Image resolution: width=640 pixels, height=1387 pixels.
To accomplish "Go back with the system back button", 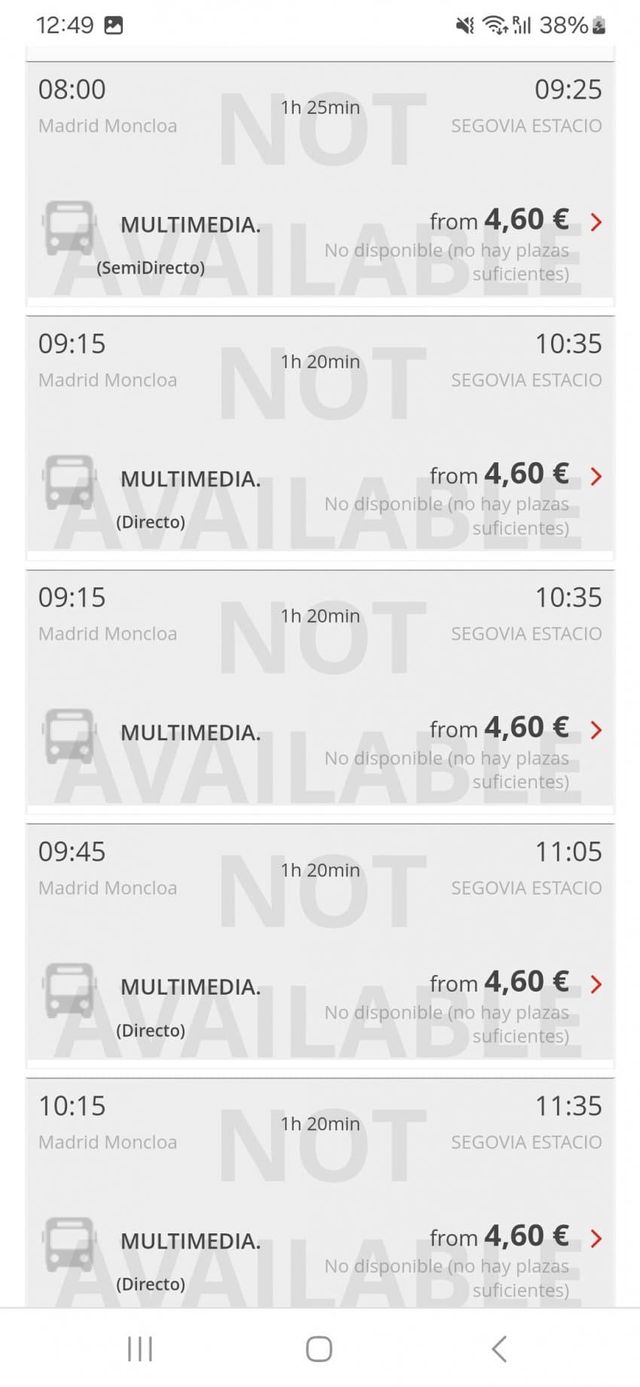I will click(499, 1349).
